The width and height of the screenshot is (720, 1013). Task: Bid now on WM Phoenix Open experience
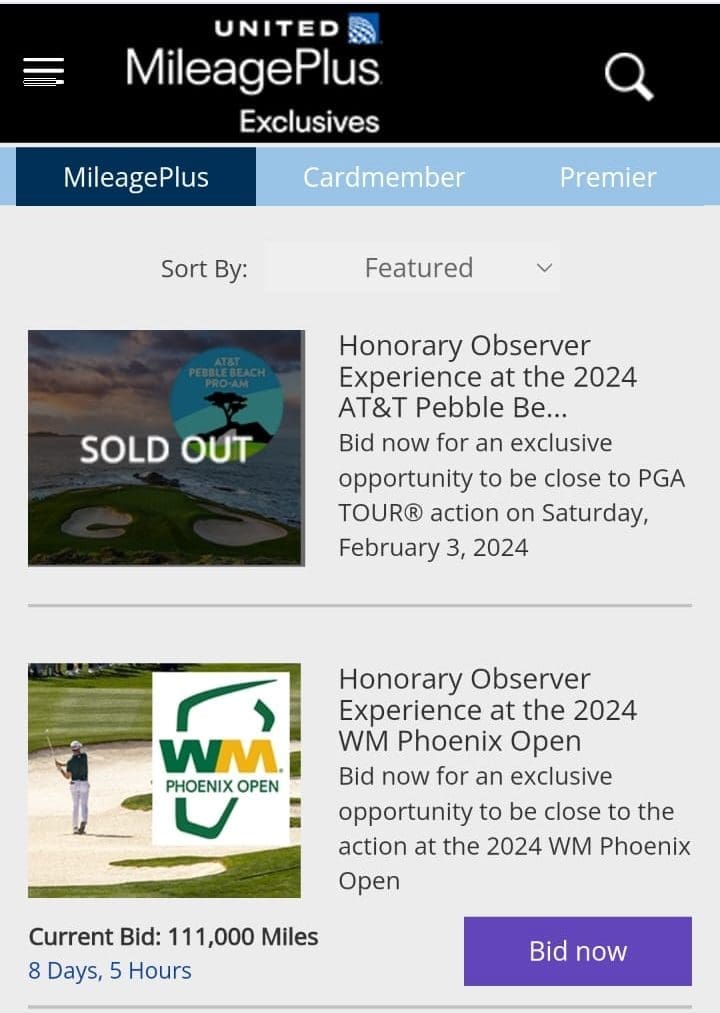577,951
